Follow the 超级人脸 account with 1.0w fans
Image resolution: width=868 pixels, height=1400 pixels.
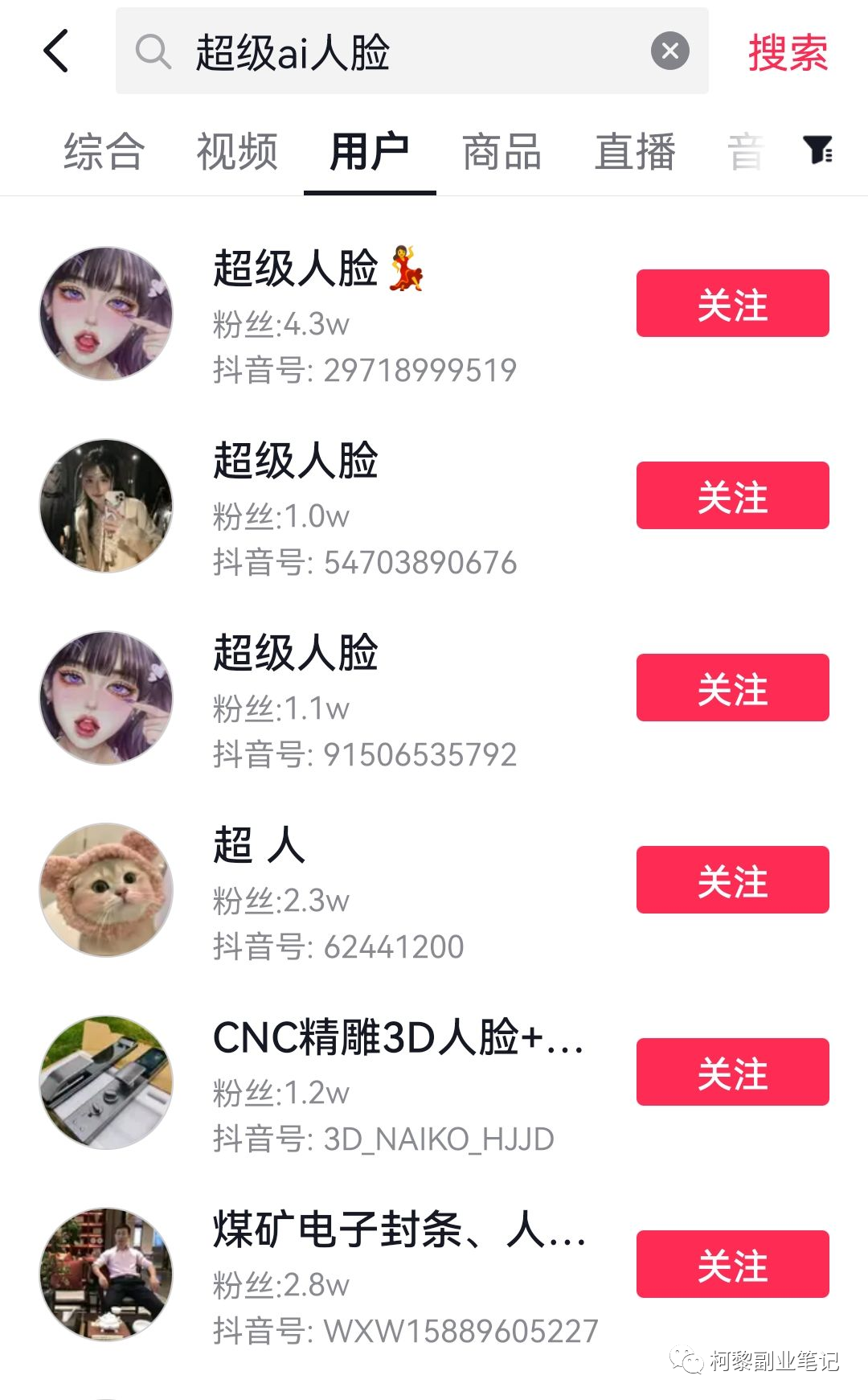coord(732,496)
